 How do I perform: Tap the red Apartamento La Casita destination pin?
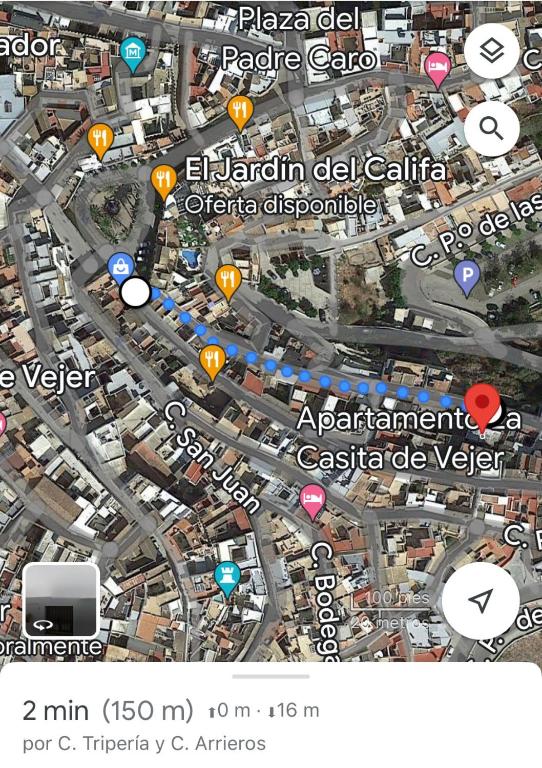click(x=482, y=409)
